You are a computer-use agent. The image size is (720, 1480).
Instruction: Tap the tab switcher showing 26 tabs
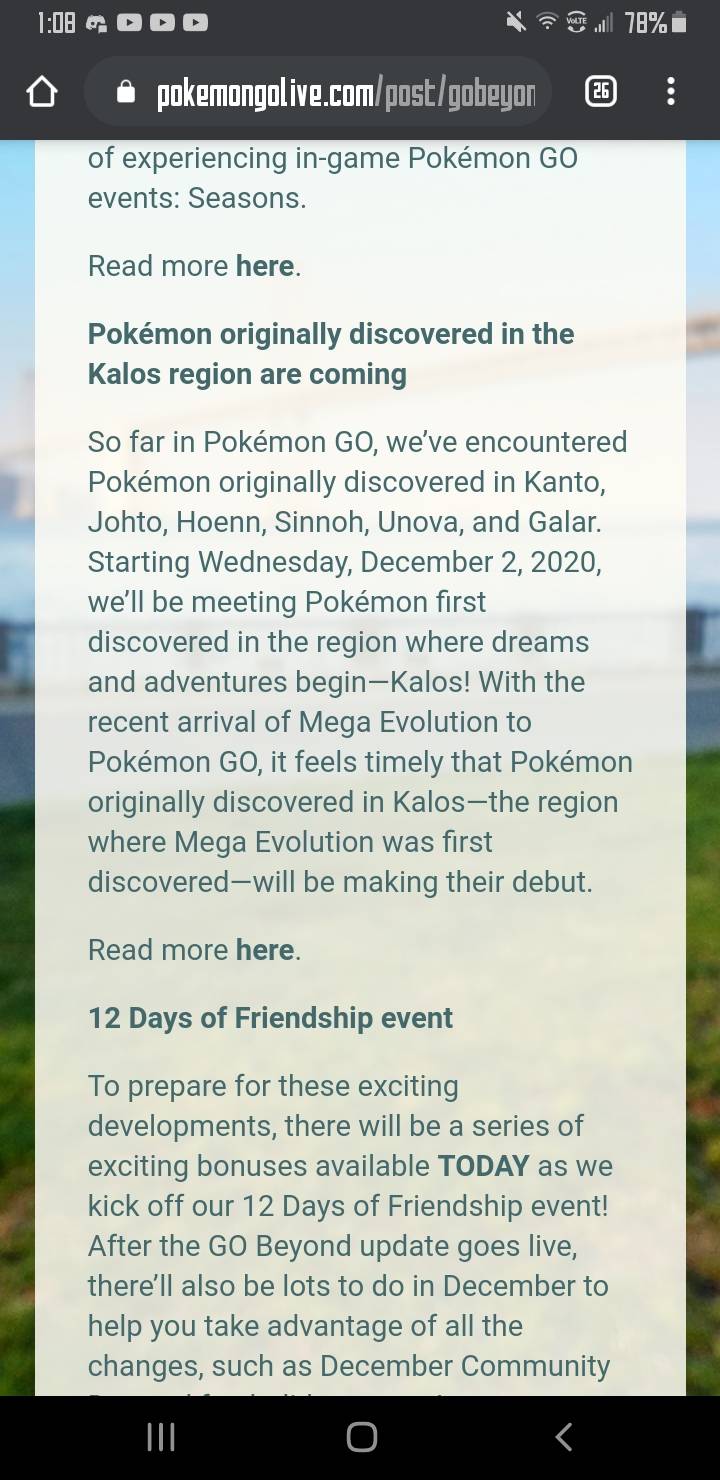[599, 91]
